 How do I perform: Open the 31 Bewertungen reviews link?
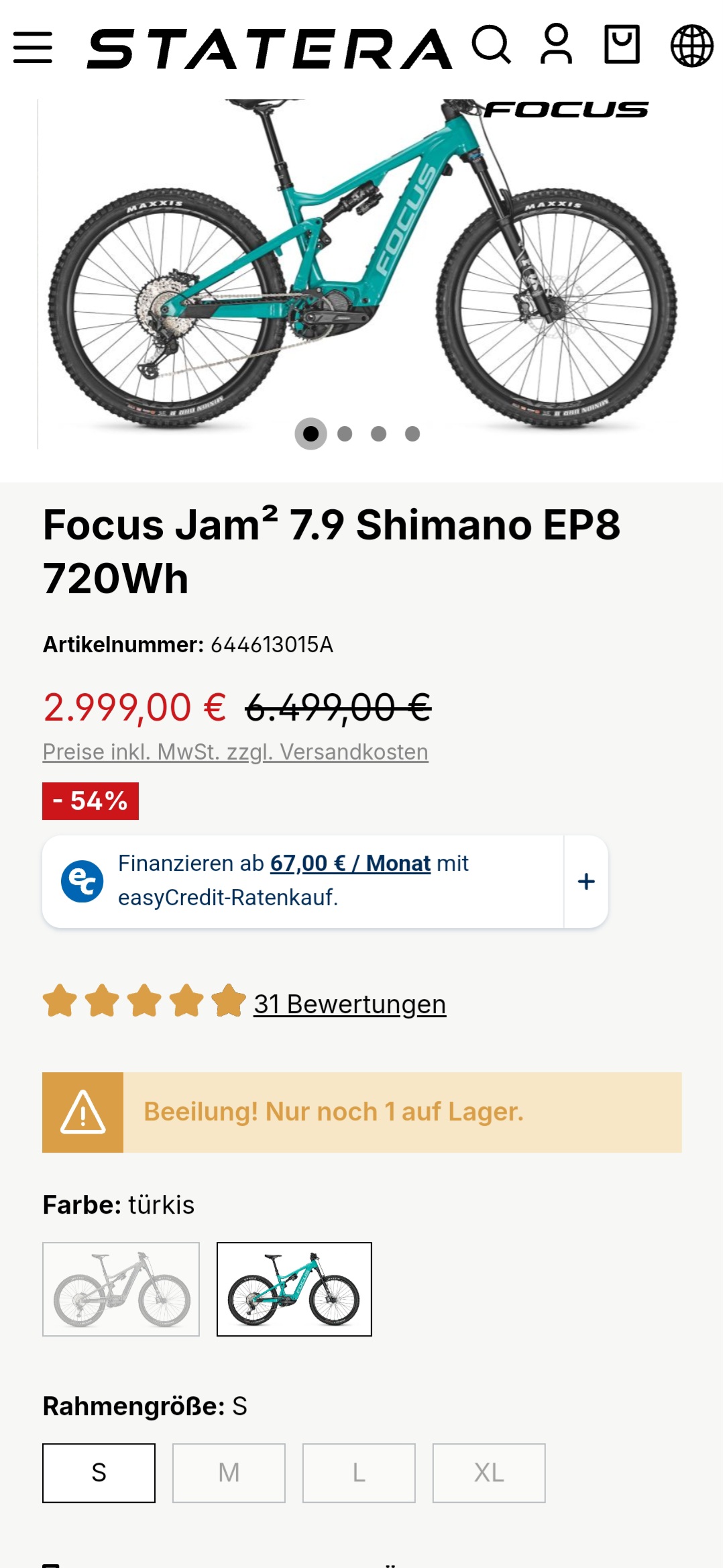pyautogui.click(x=349, y=1004)
